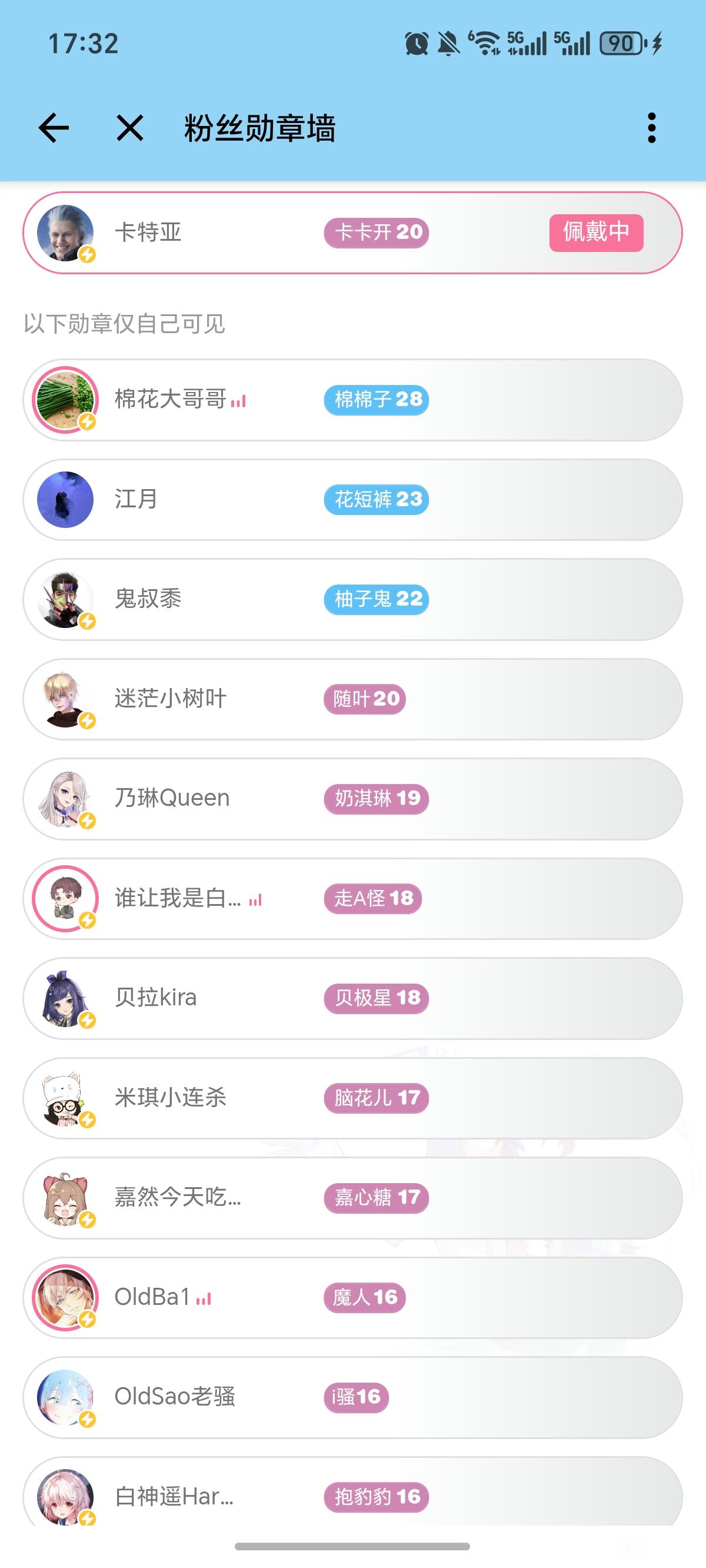This screenshot has height=1568, width=706.
Task: Select the OldBa1 medal row
Action: [352, 1298]
